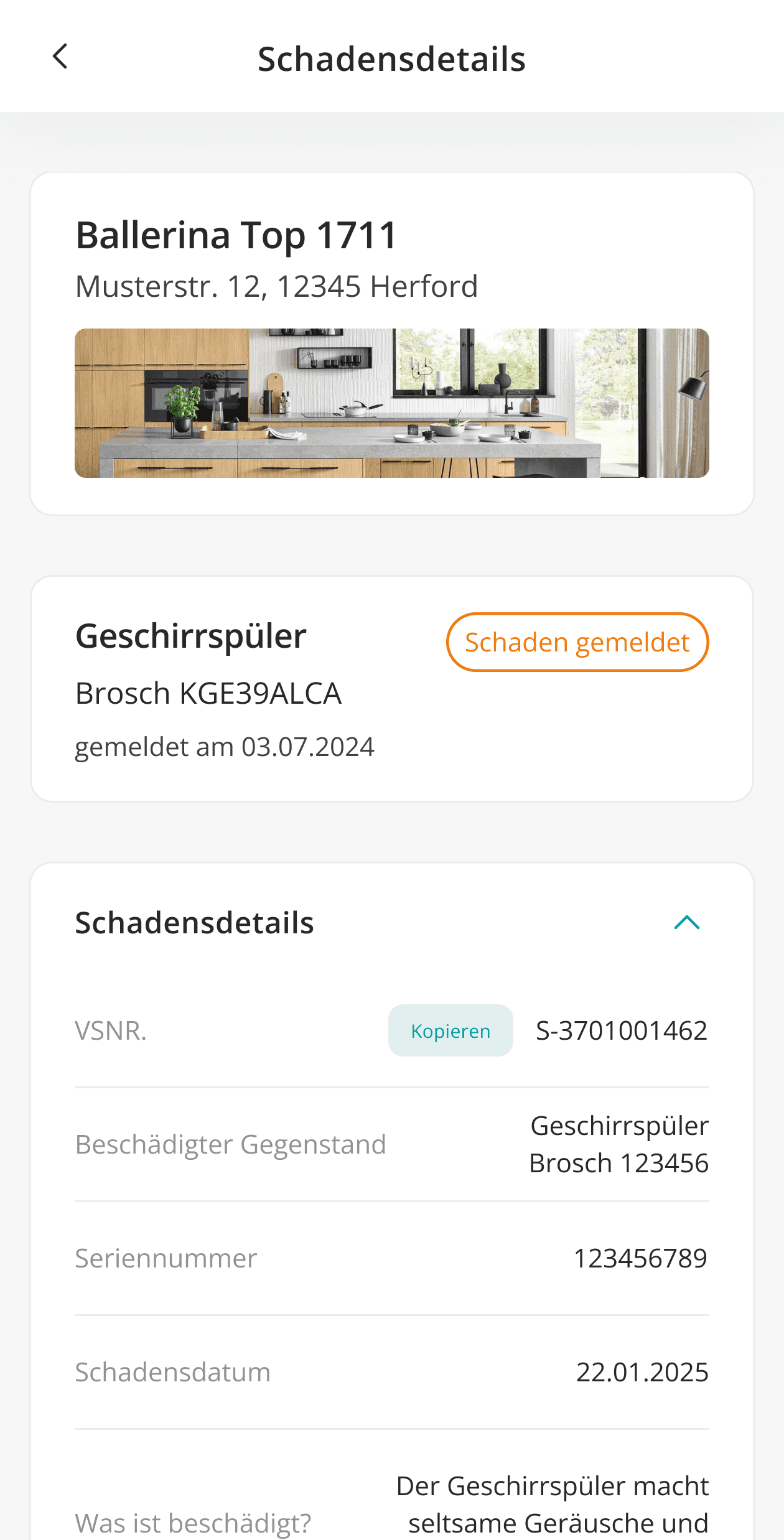Image resolution: width=784 pixels, height=1540 pixels.
Task: Open the Ballerina Top 1711 kitchen card
Action: click(392, 343)
